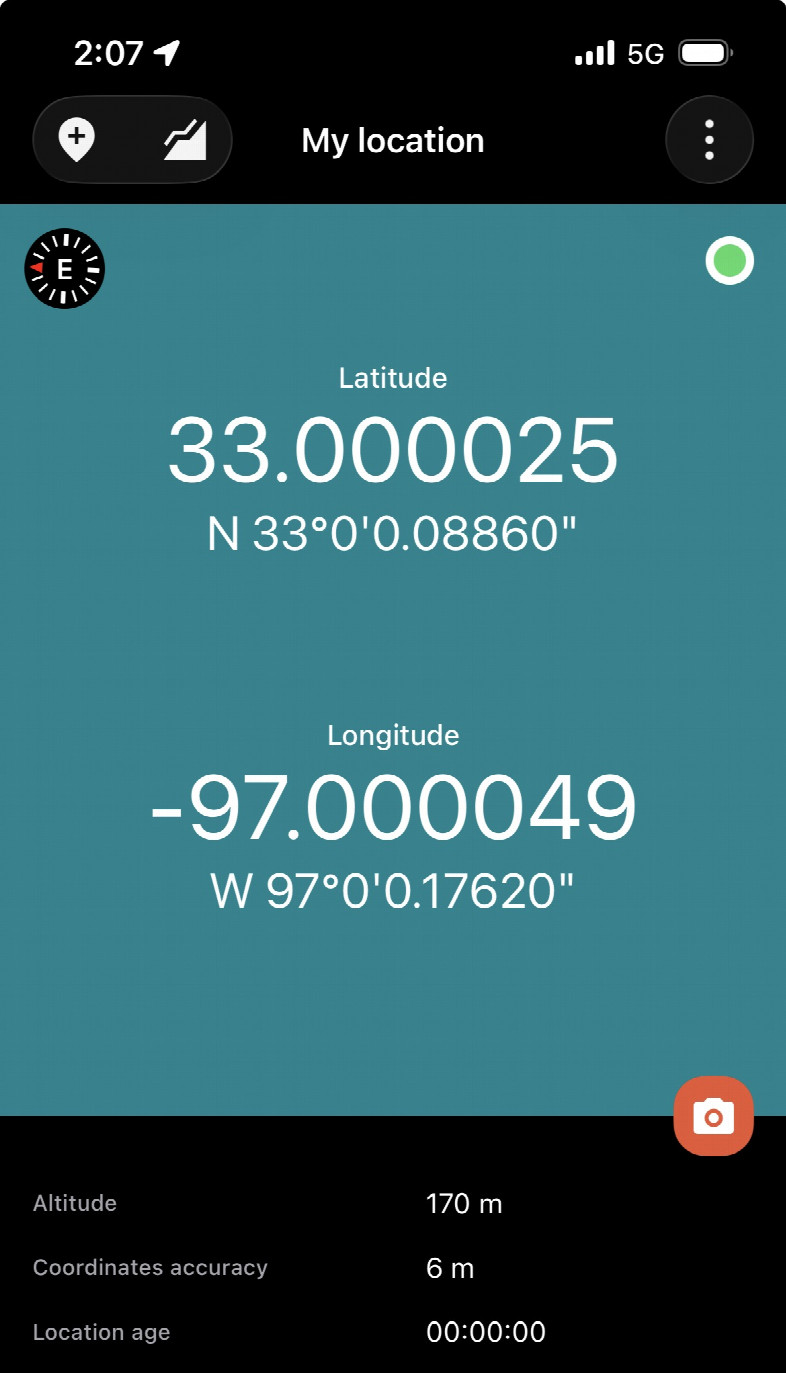Open the three-dot overflow menu

tap(710, 140)
